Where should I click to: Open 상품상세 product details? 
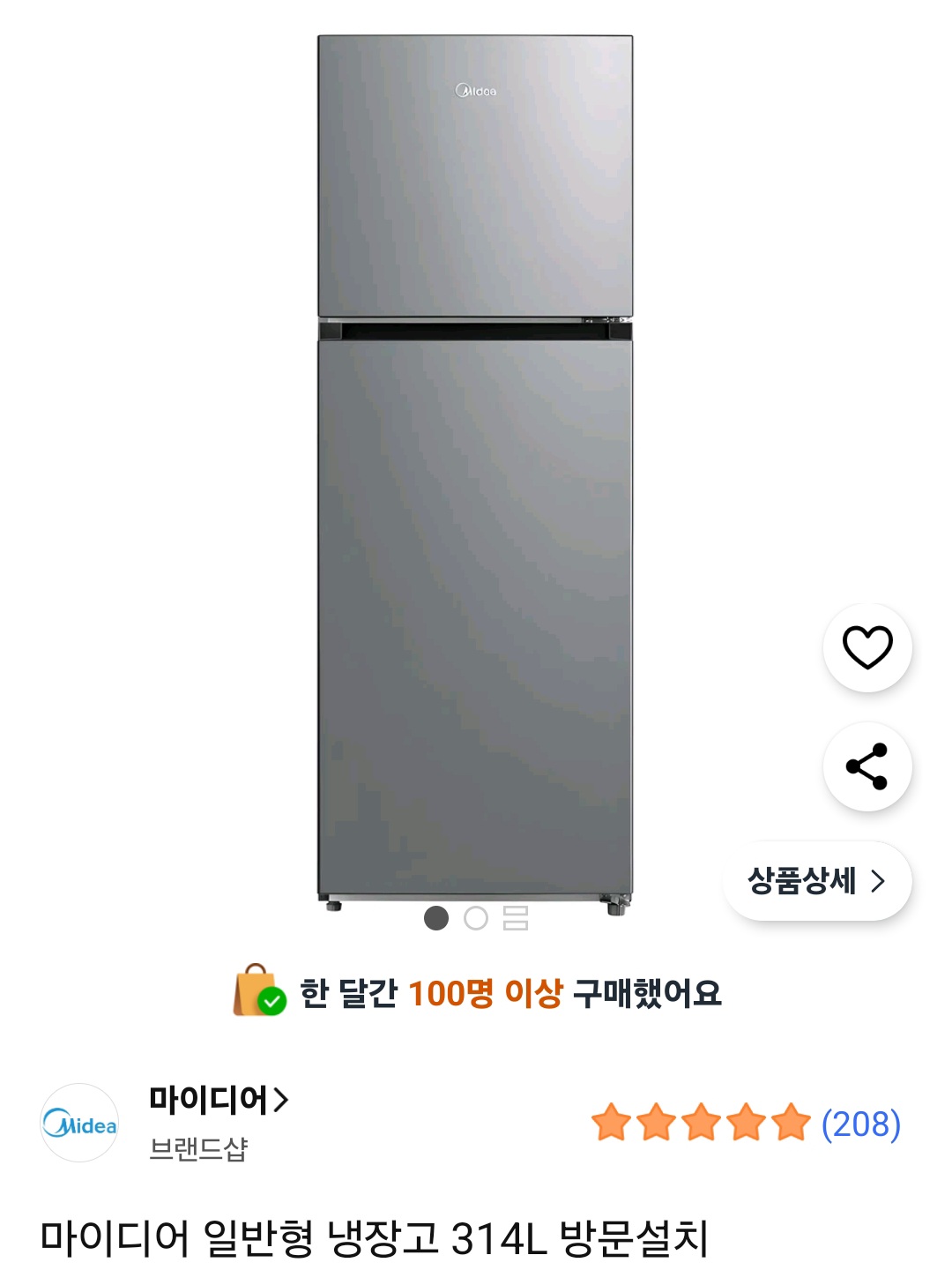point(816,881)
